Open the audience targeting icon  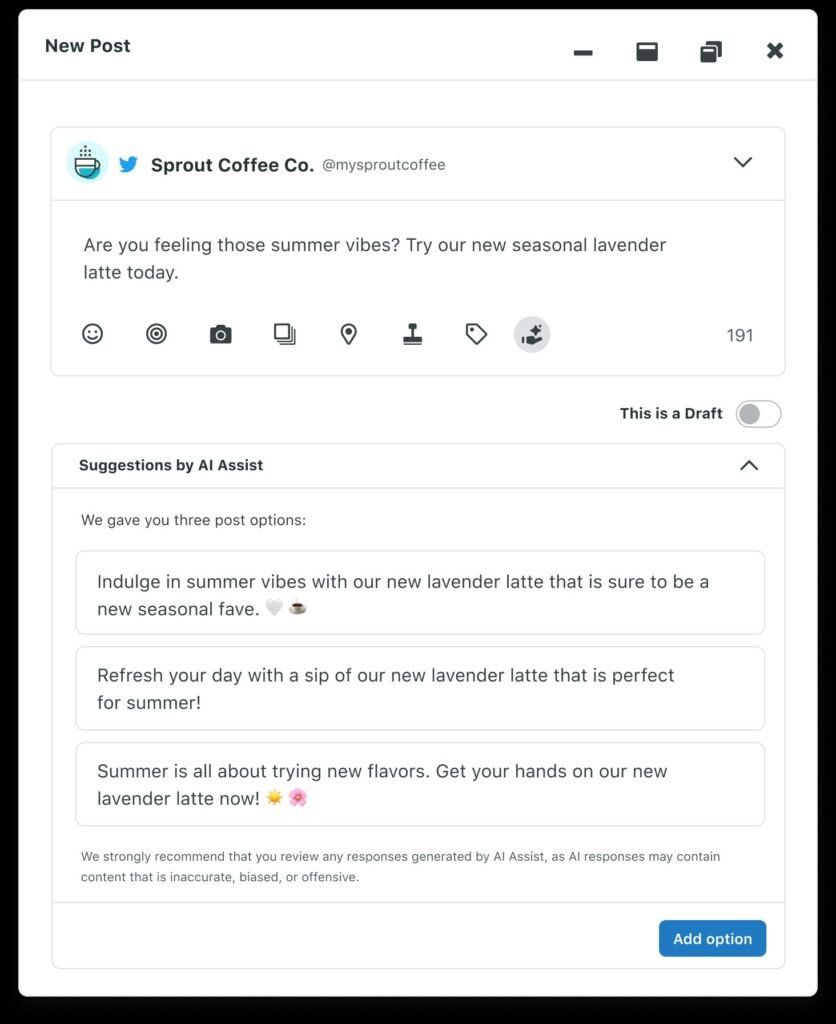(156, 334)
